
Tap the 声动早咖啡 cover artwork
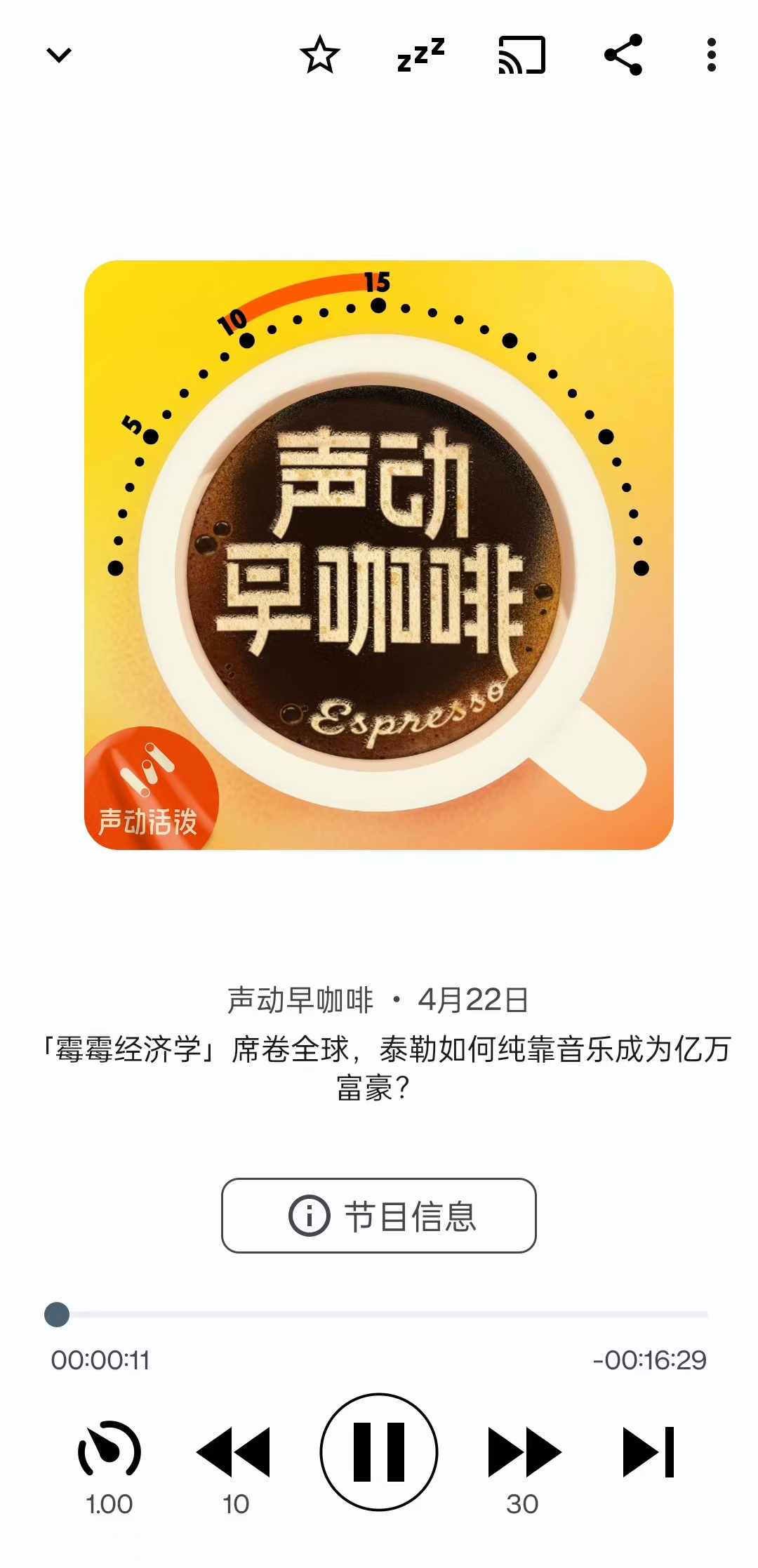click(379, 554)
